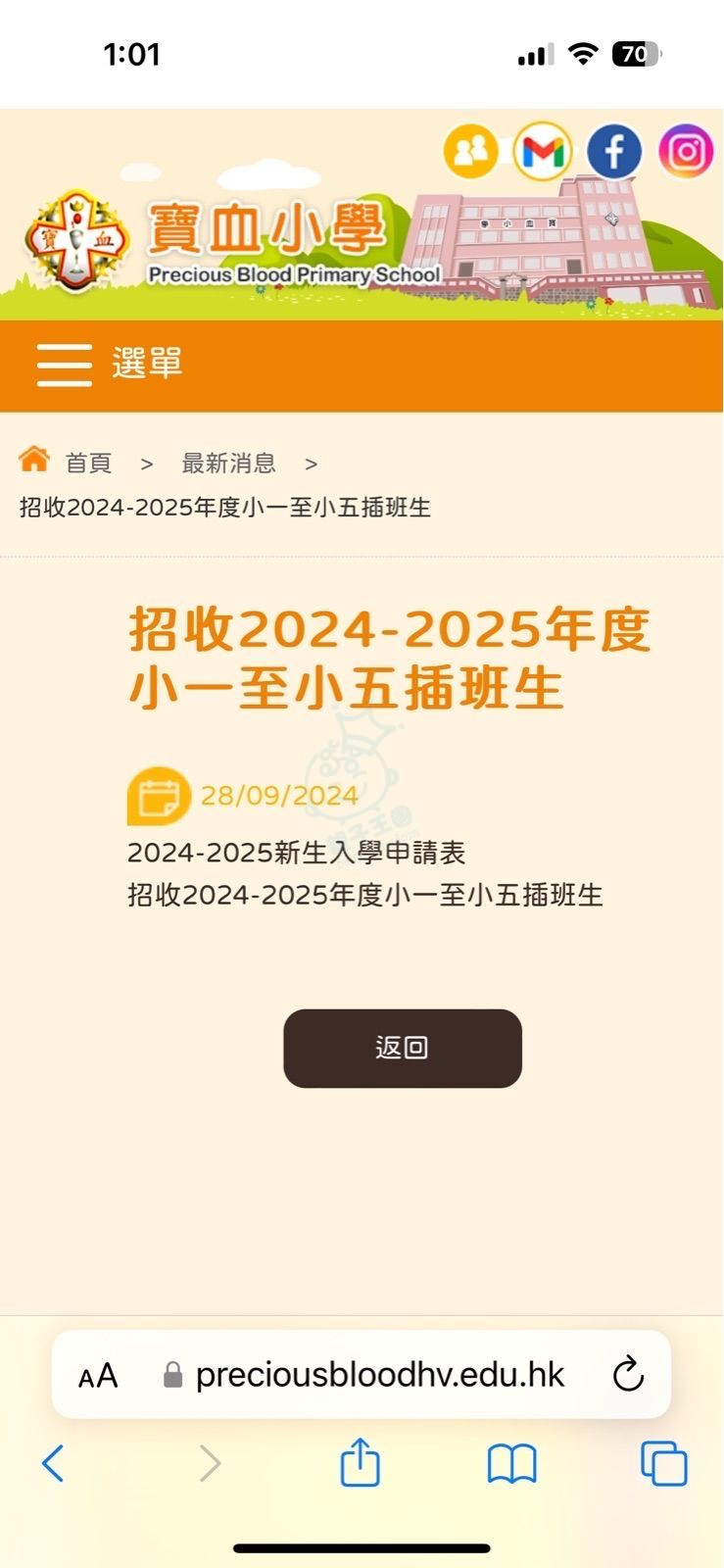Open 2024-2025新生入學申請表 link

click(x=296, y=853)
